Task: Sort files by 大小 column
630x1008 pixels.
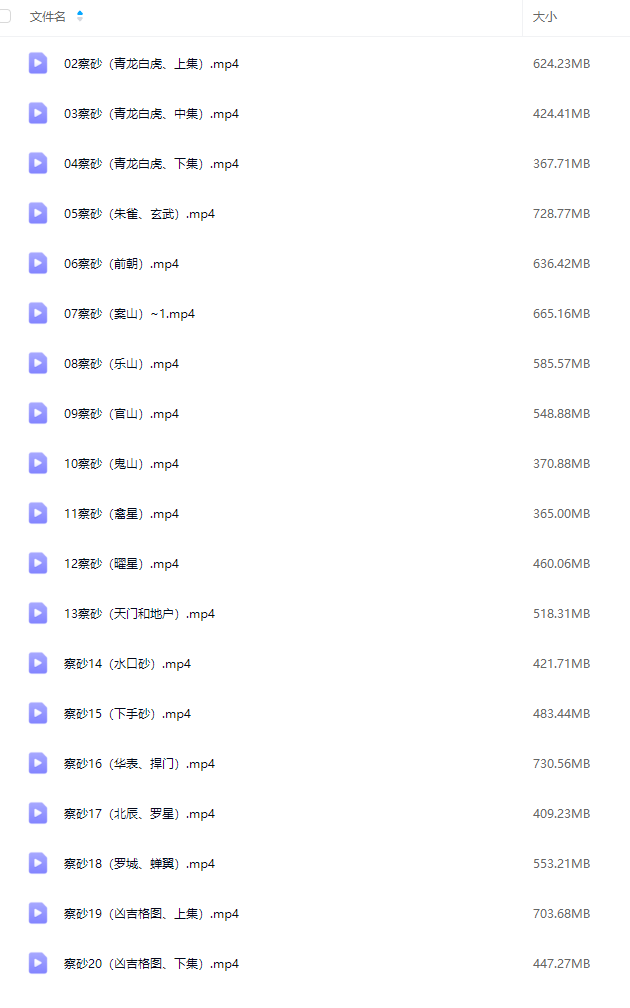Action: (x=545, y=17)
